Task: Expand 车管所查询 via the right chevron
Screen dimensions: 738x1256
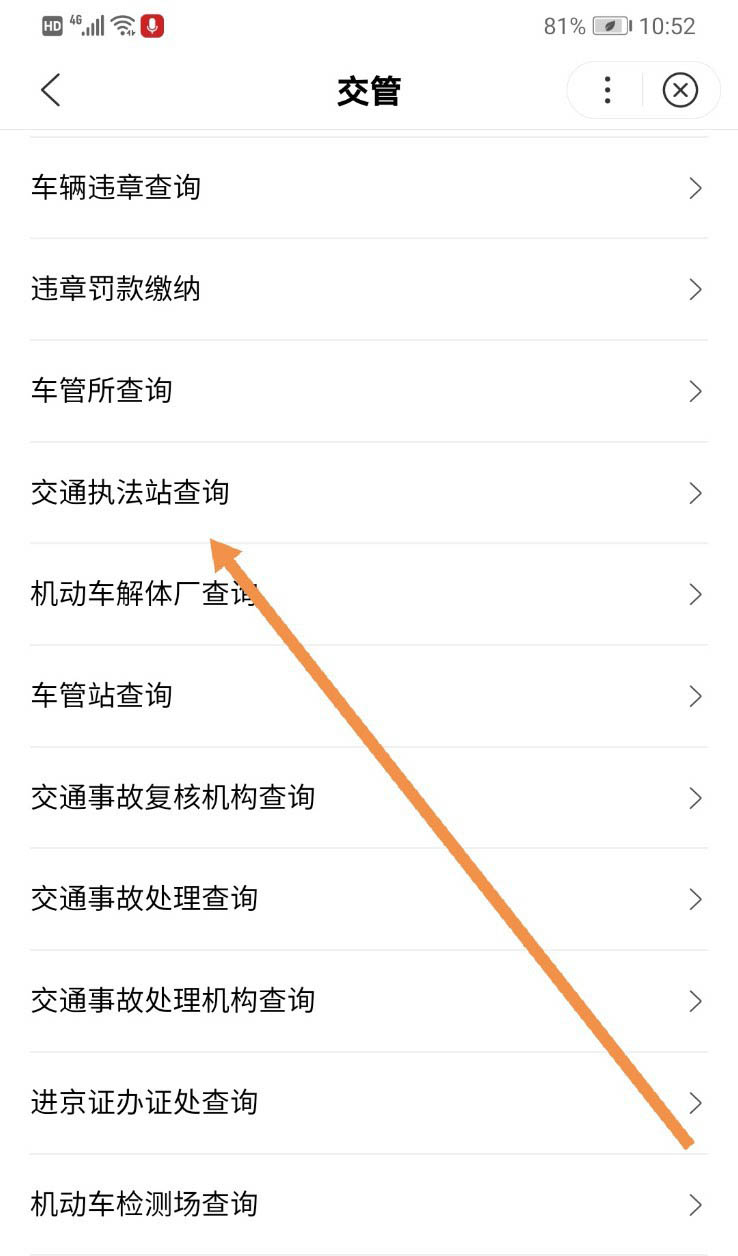Action: click(x=696, y=391)
